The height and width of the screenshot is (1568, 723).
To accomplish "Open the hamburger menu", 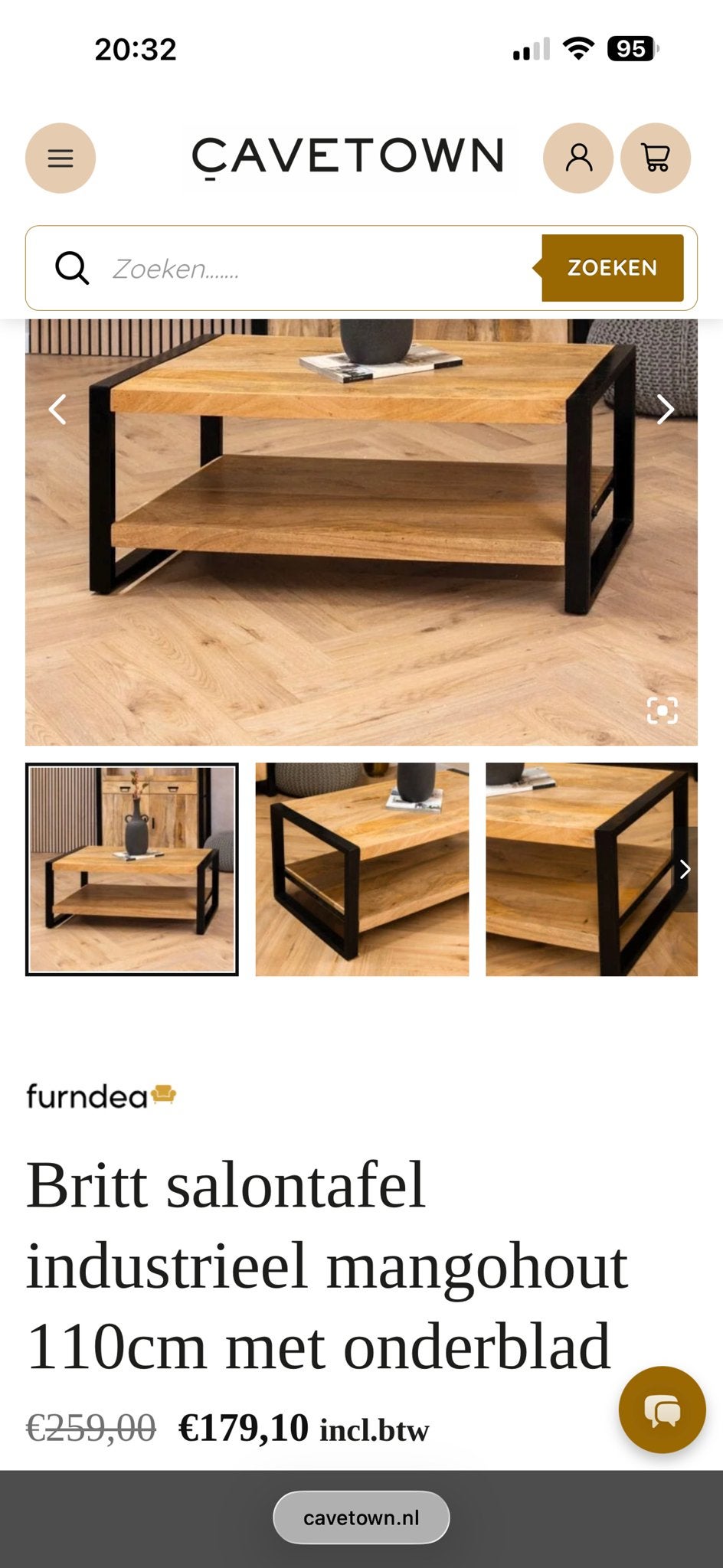I will pyautogui.click(x=61, y=158).
